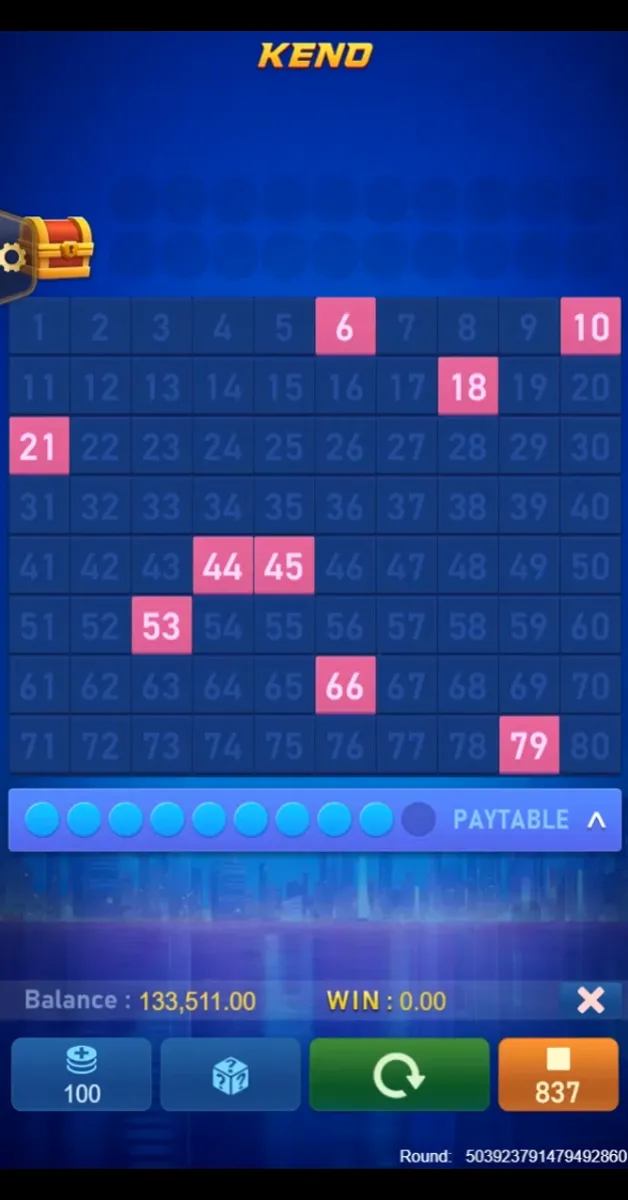Select number 1 on the grid
This screenshot has width=628, height=1200.
coord(39,326)
